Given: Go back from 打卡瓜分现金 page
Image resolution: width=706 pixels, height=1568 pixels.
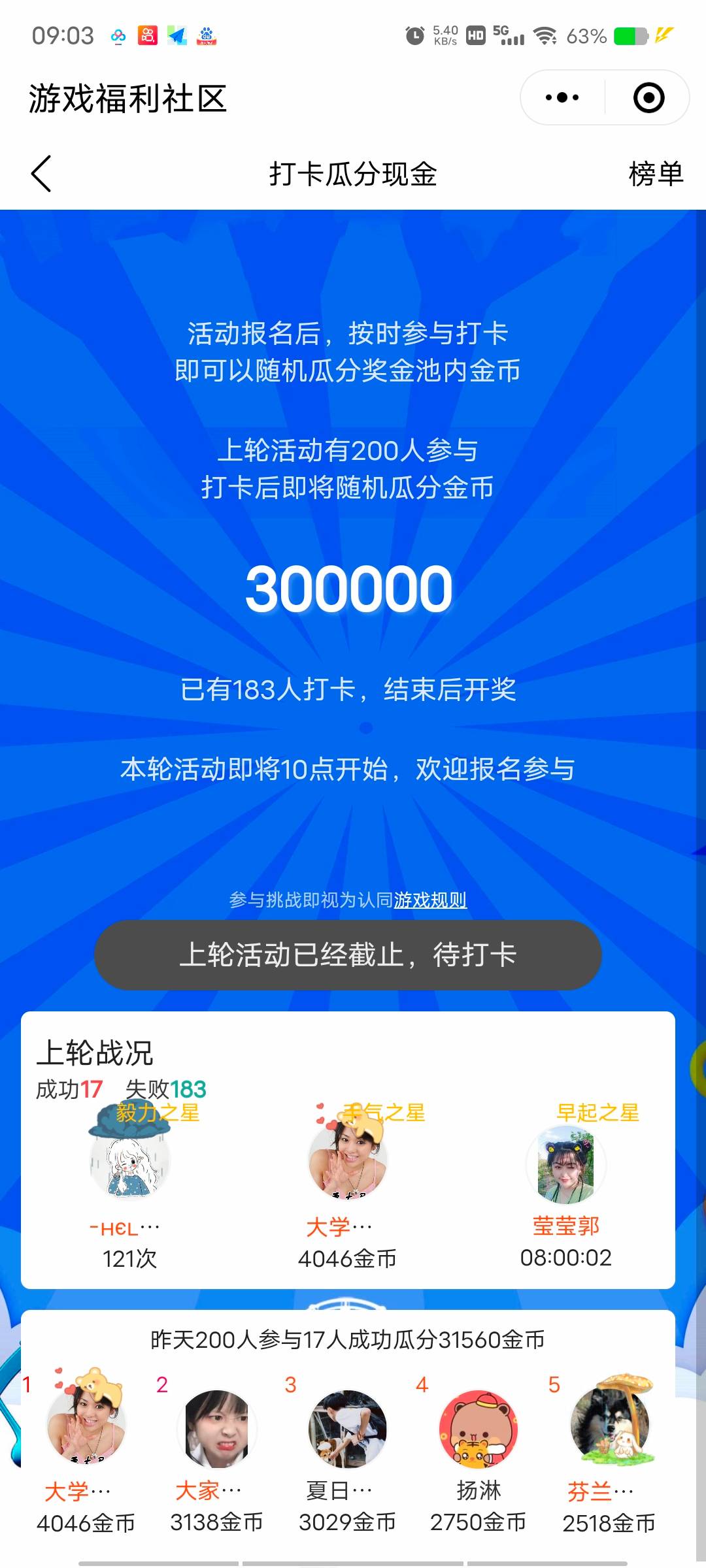Looking at the screenshot, I should (41, 174).
